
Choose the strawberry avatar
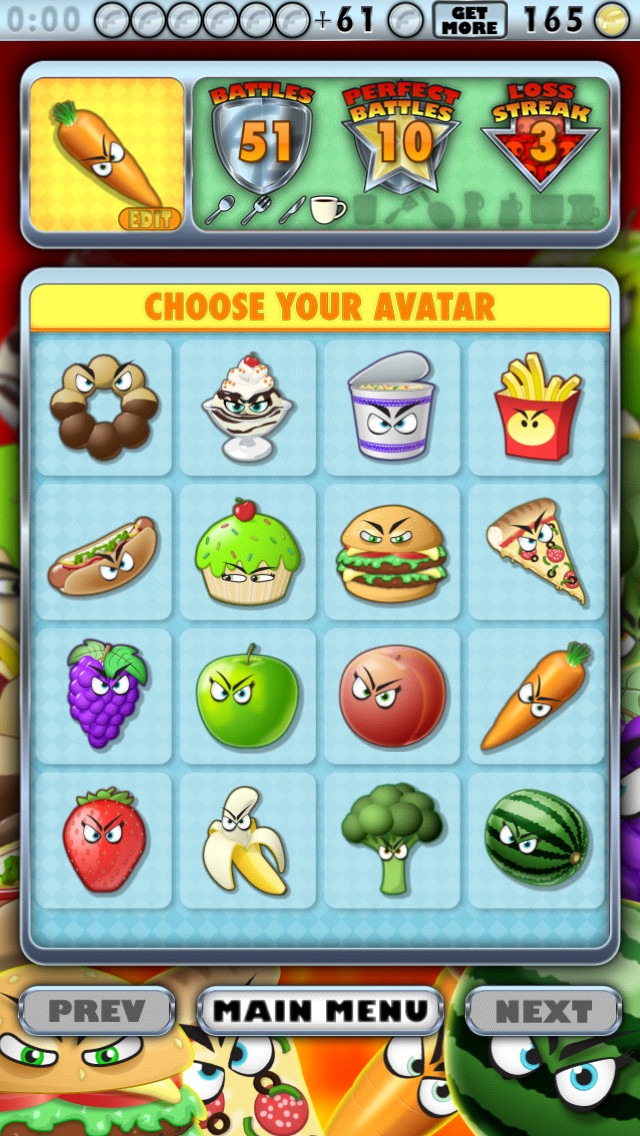coord(104,840)
